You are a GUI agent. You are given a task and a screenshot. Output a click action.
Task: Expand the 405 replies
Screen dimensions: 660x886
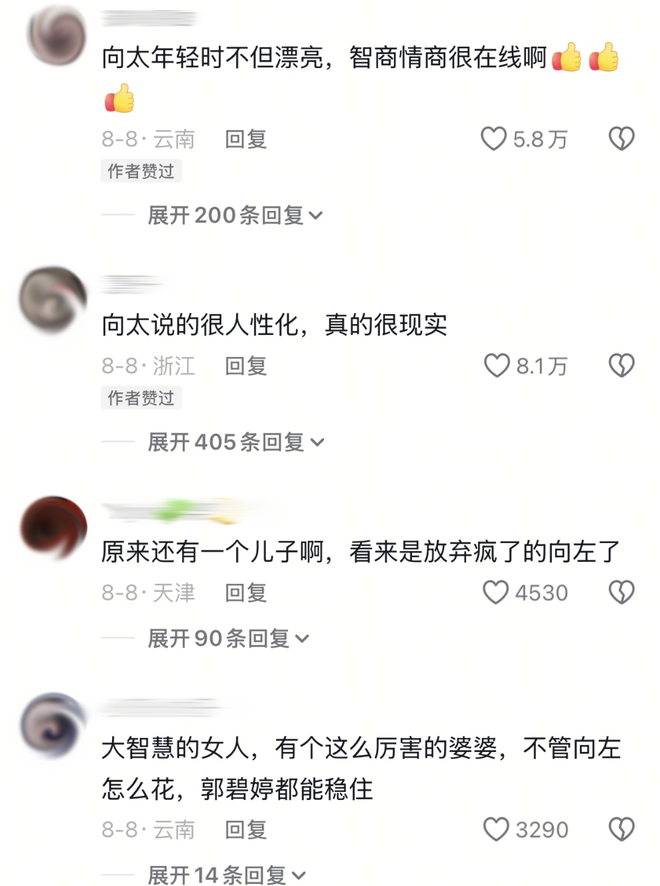pos(235,441)
